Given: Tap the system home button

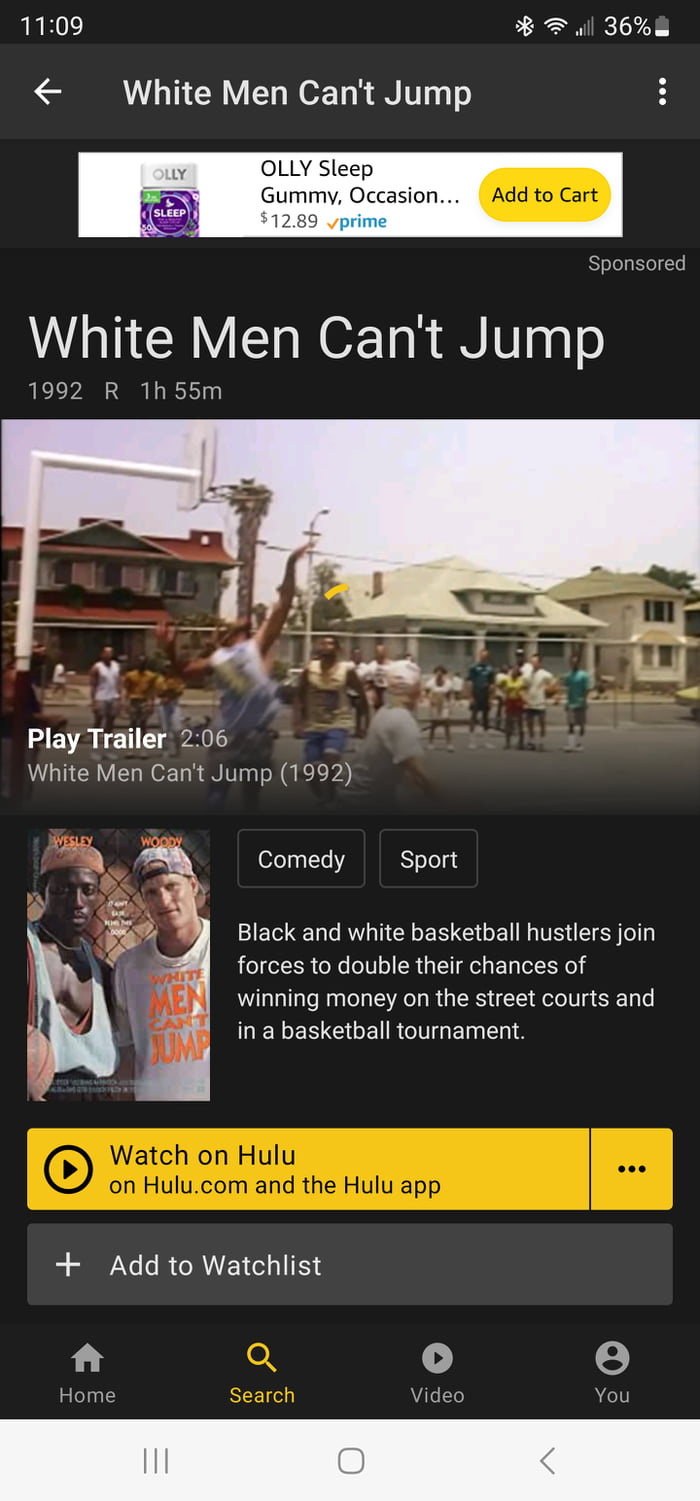Looking at the screenshot, I should 350,1461.
